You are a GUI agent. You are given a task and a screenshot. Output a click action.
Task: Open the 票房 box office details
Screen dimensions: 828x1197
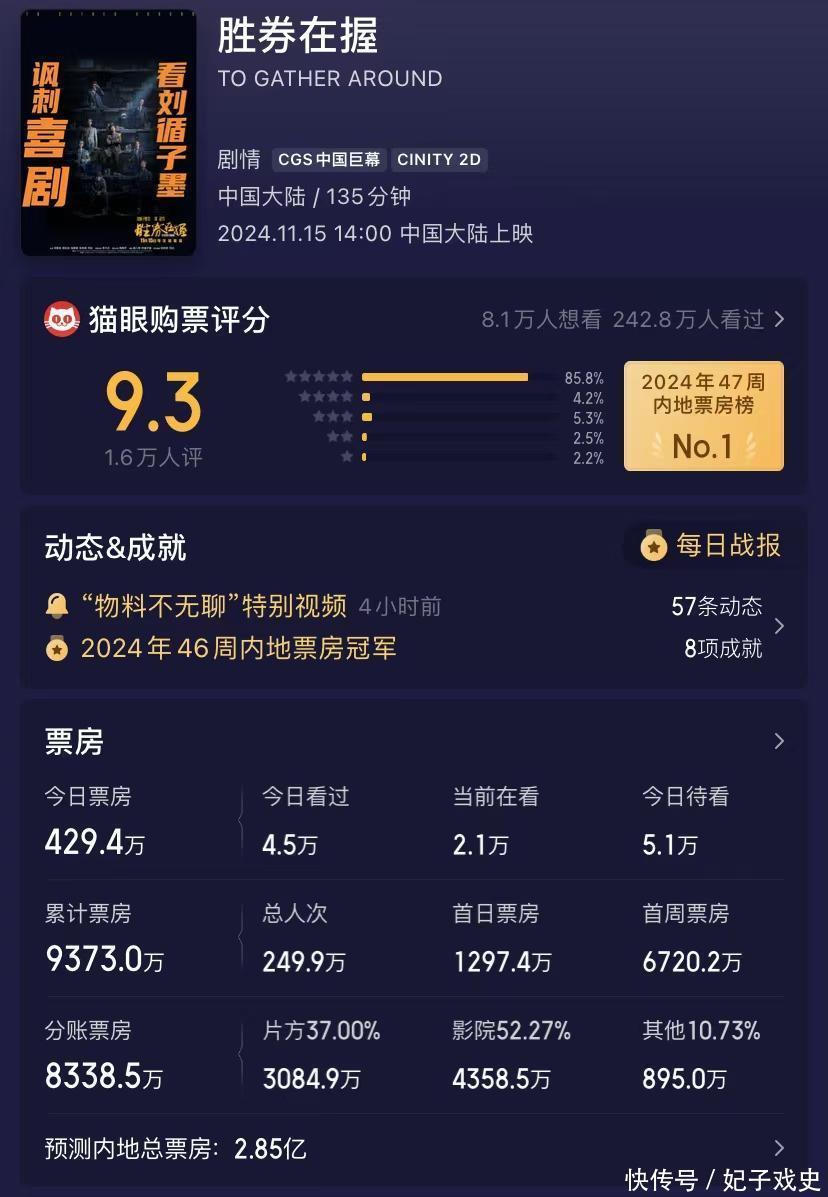[x=779, y=742]
